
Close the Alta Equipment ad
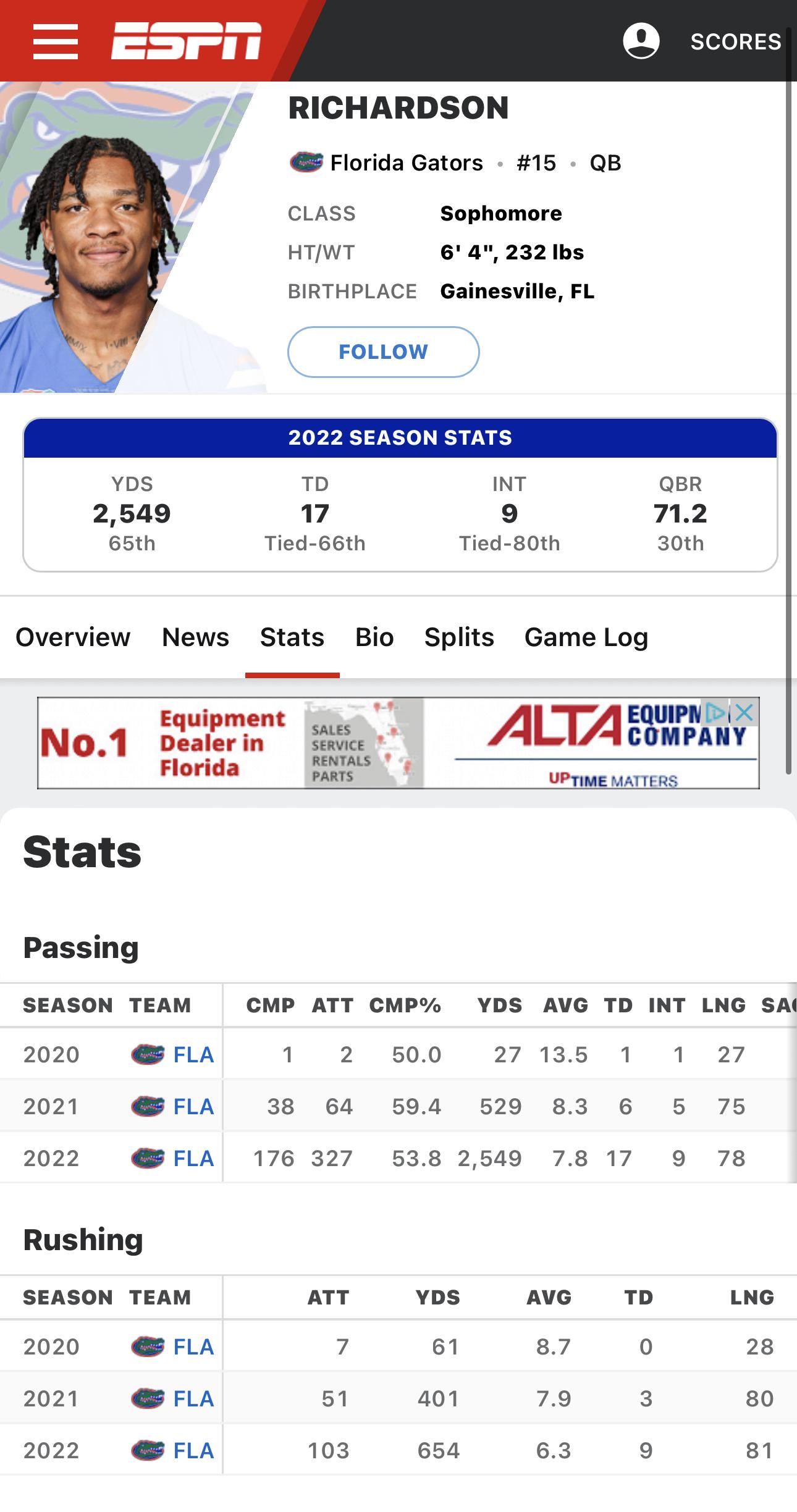(x=745, y=712)
